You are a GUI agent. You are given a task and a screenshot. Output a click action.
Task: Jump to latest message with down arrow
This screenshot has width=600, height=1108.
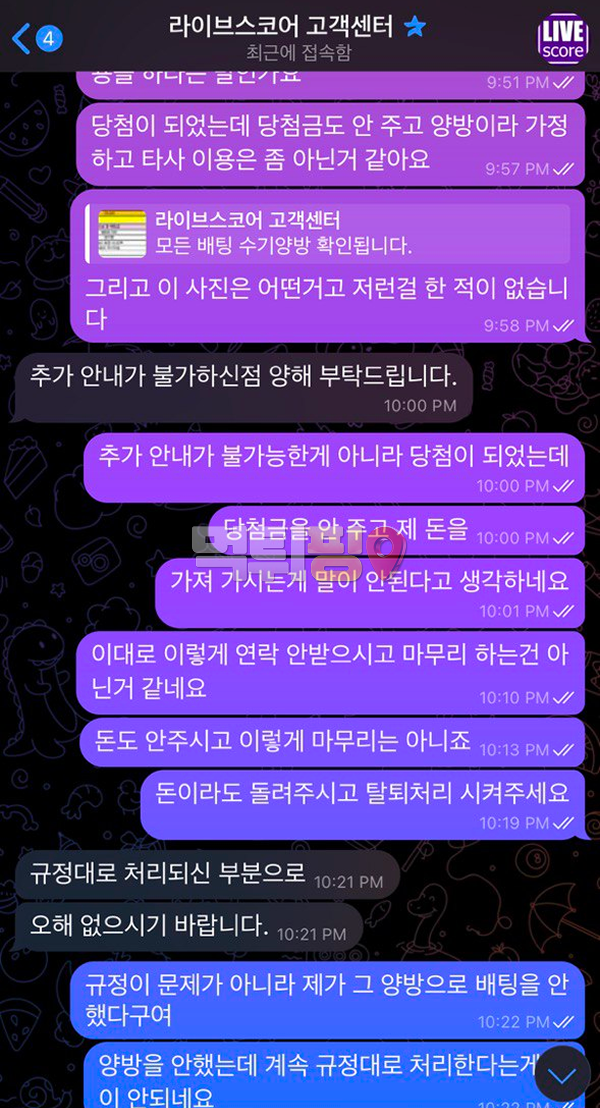point(562,1075)
